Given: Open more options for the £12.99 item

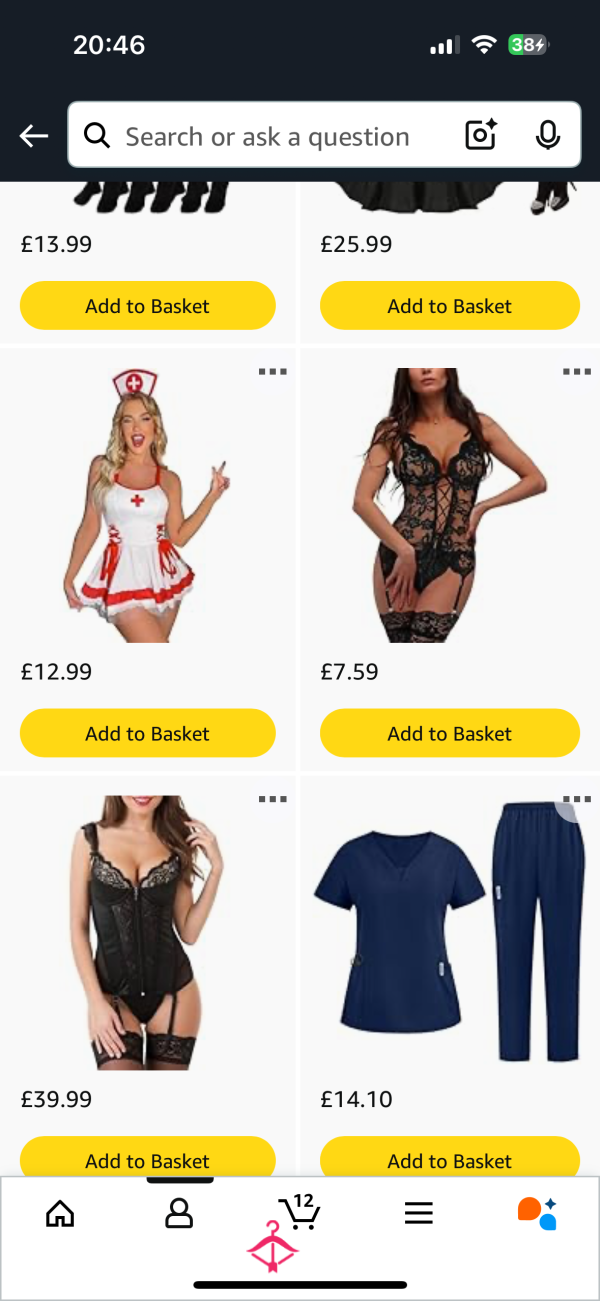Looking at the screenshot, I should (272, 371).
